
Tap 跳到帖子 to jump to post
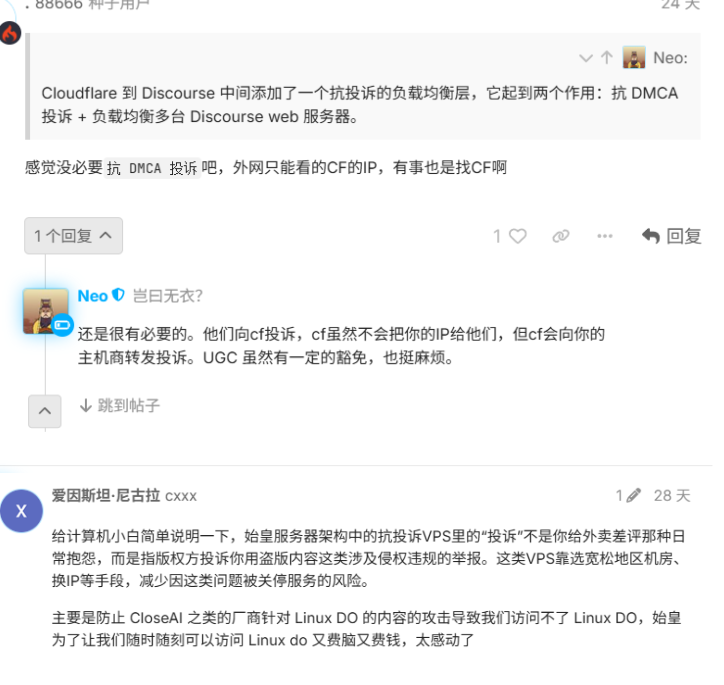coord(119,405)
